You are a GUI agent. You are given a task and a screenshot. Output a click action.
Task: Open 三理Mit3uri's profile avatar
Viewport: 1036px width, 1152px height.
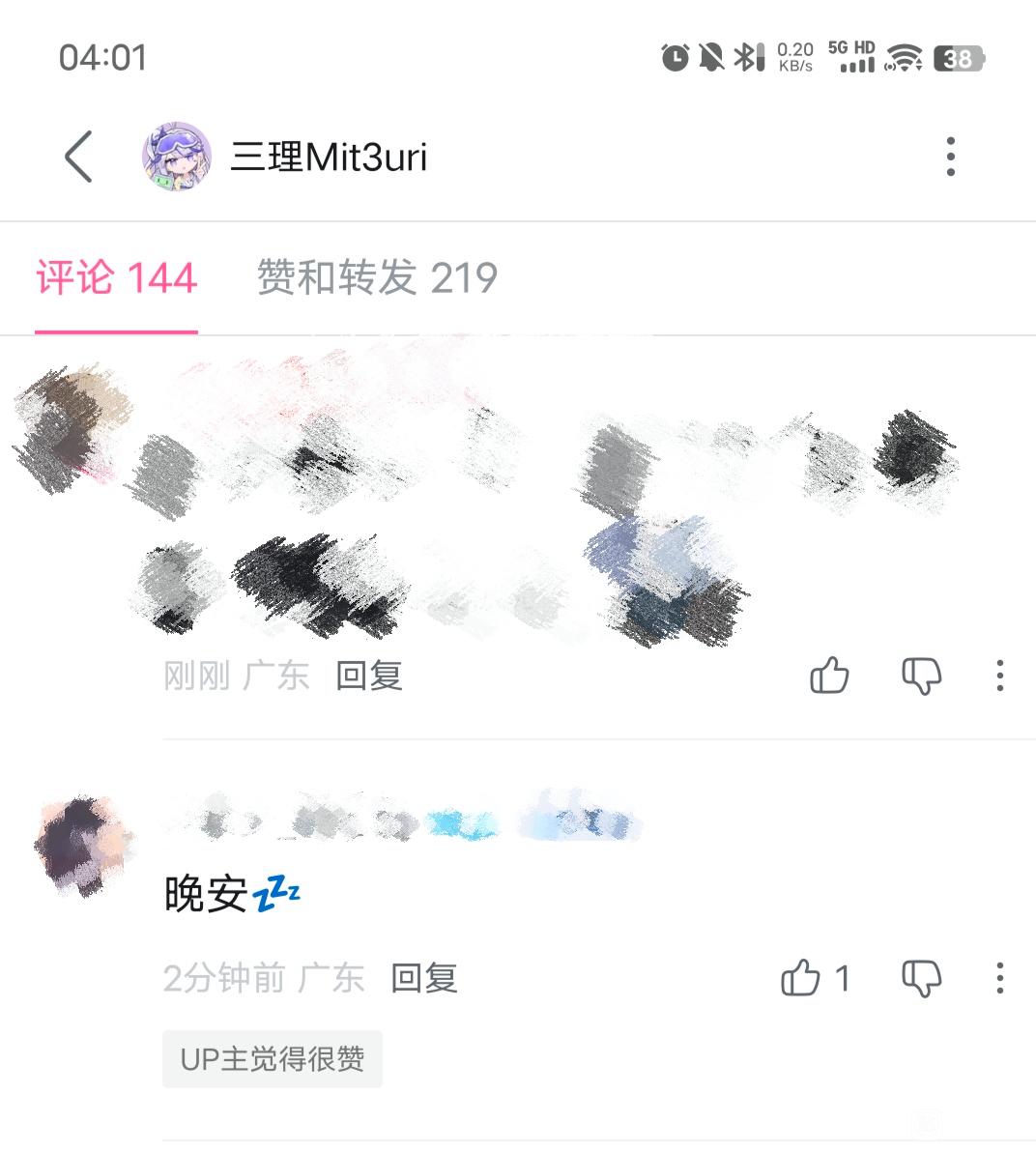click(x=177, y=157)
